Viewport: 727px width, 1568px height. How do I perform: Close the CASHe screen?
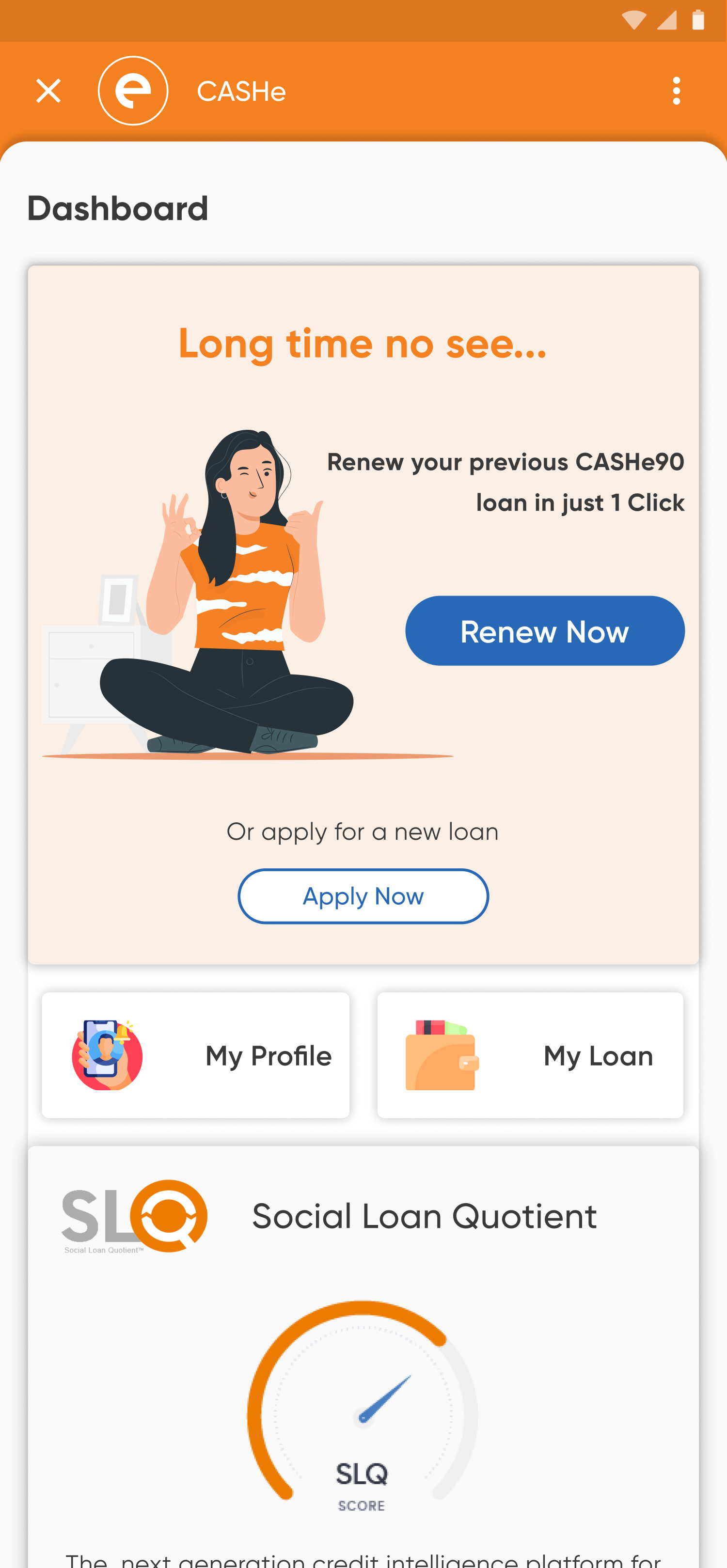48,91
